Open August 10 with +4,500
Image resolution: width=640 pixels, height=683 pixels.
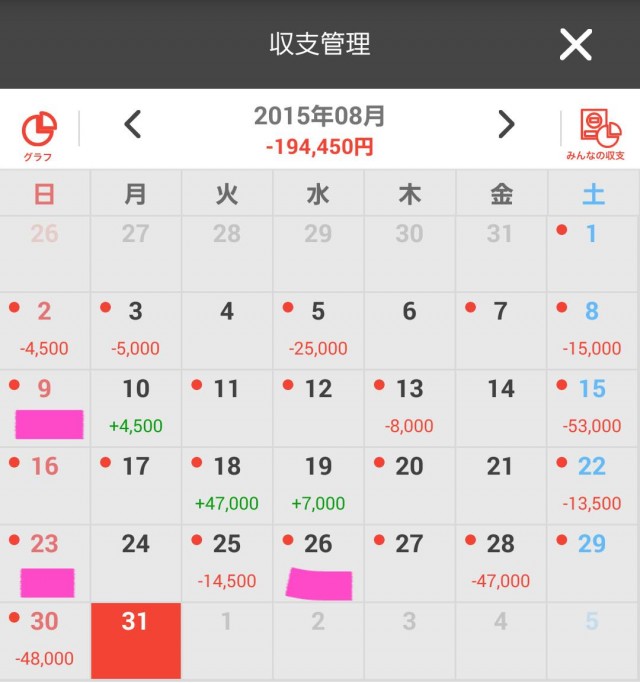point(136,408)
